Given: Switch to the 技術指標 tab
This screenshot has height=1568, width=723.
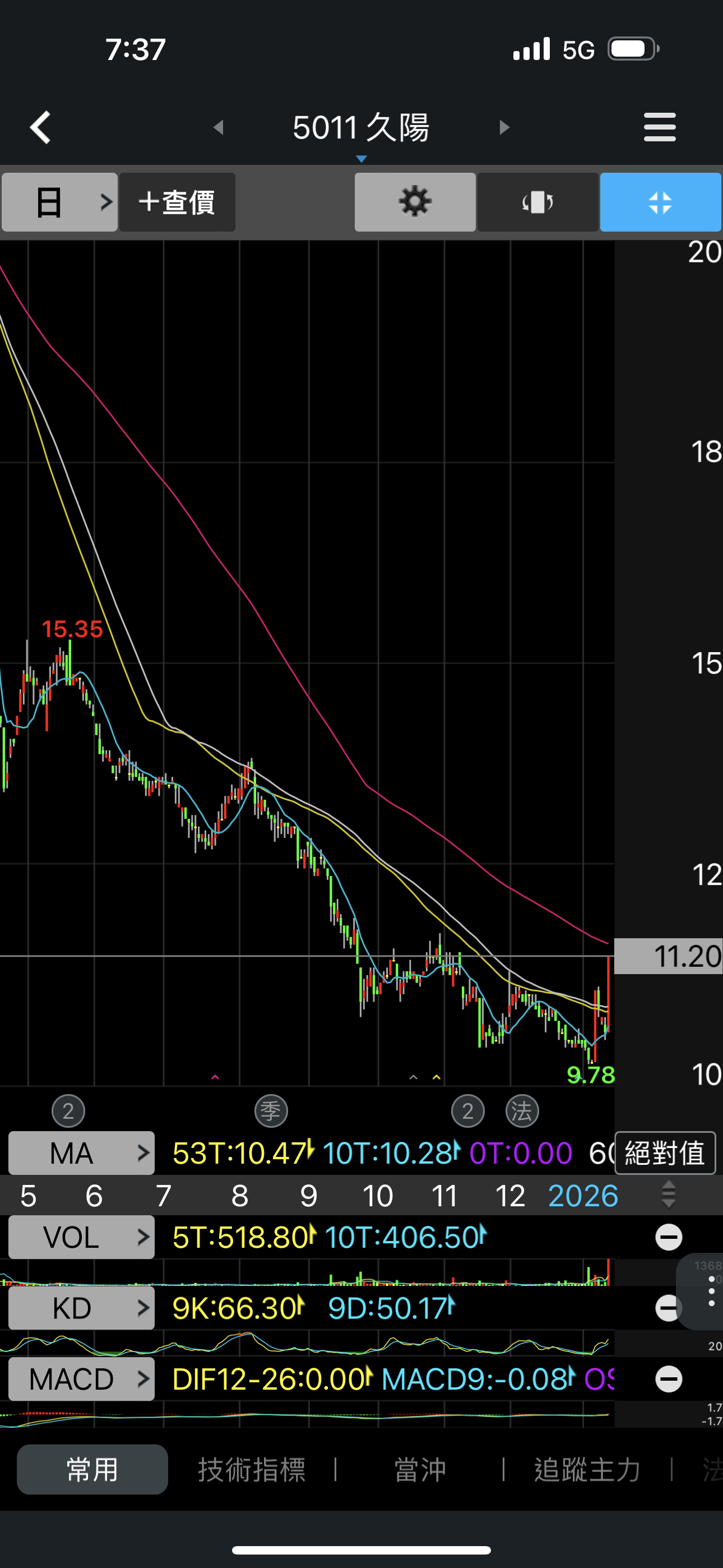Looking at the screenshot, I should [x=251, y=1469].
